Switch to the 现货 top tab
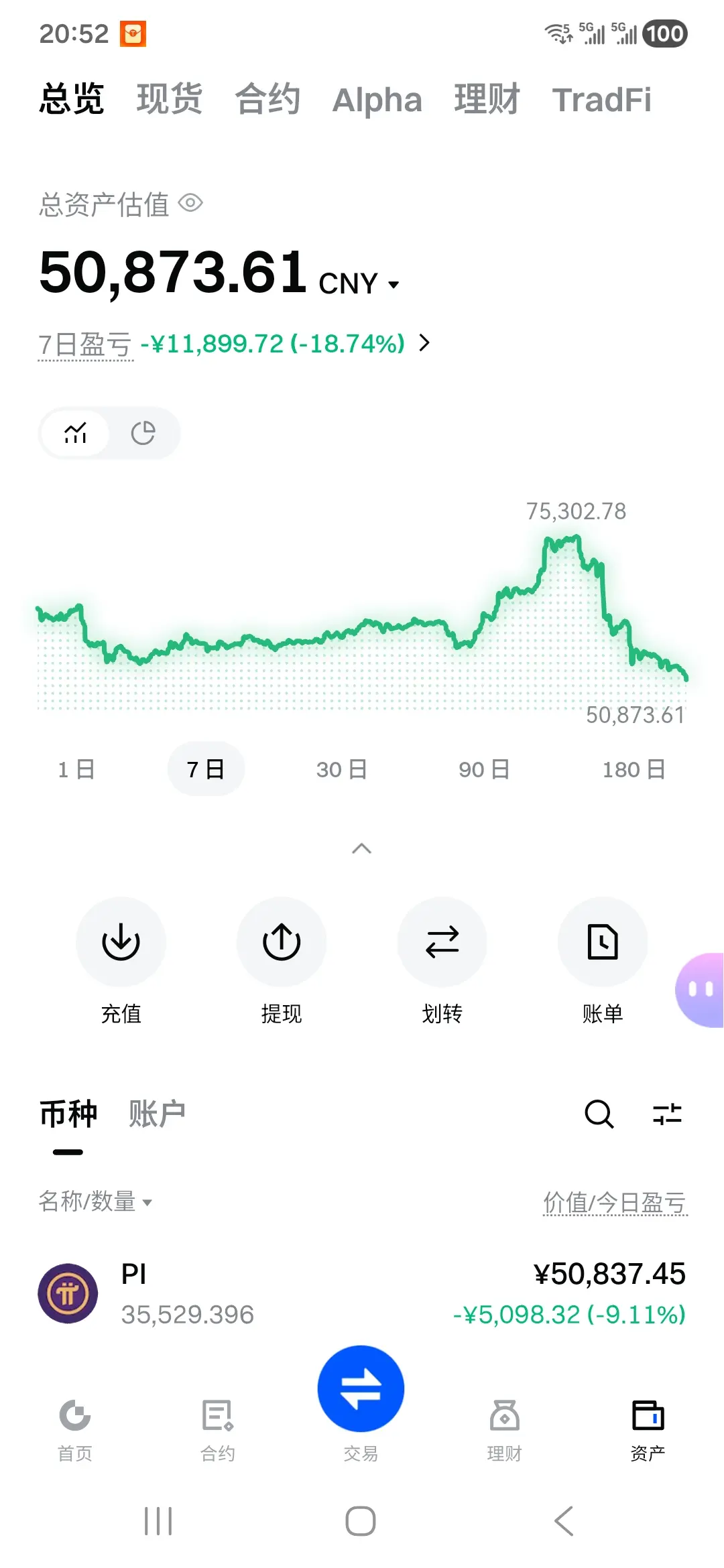Viewport: 724px width, 1568px height. (169, 99)
